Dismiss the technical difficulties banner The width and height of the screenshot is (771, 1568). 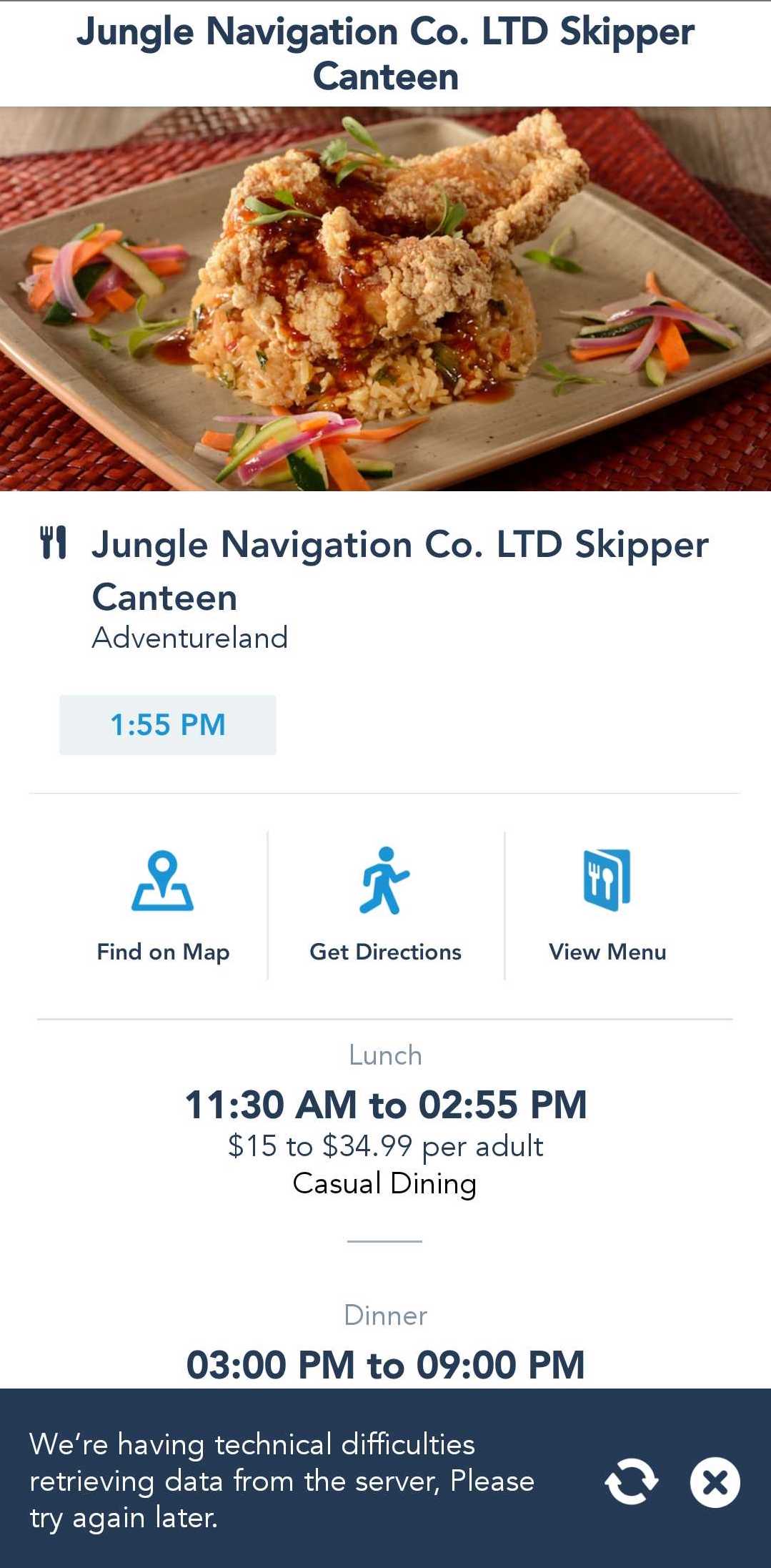pyautogui.click(x=715, y=1481)
